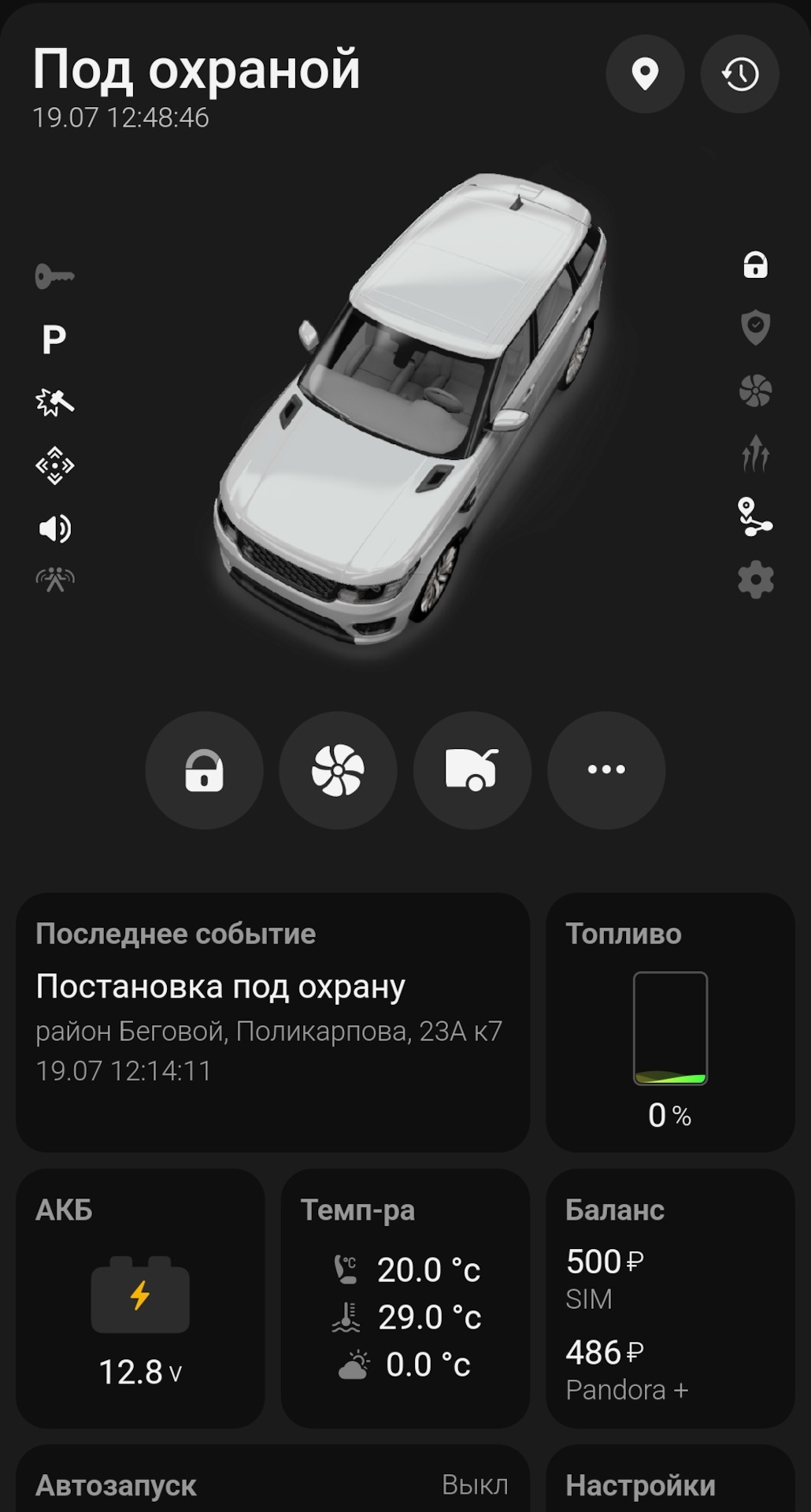
Task: Open the Баланс balance card
Action: [670, 1298]
